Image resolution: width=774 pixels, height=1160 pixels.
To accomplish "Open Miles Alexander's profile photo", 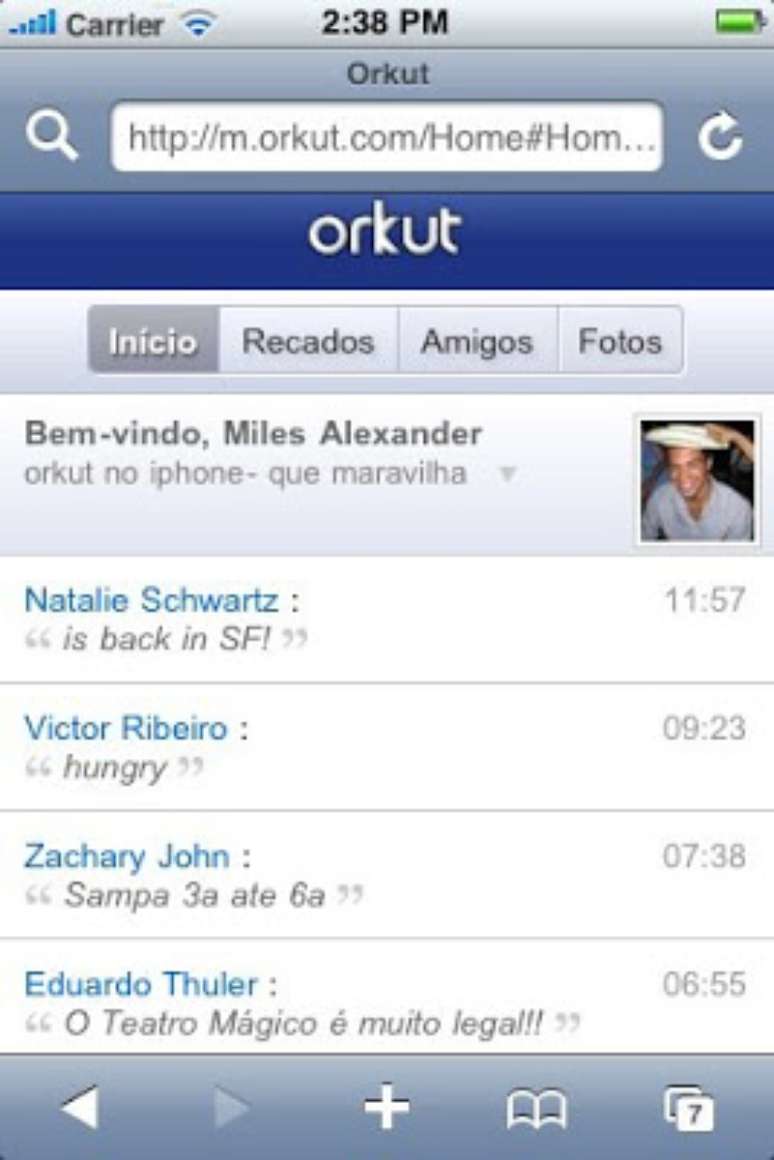I will click(697, 480).
